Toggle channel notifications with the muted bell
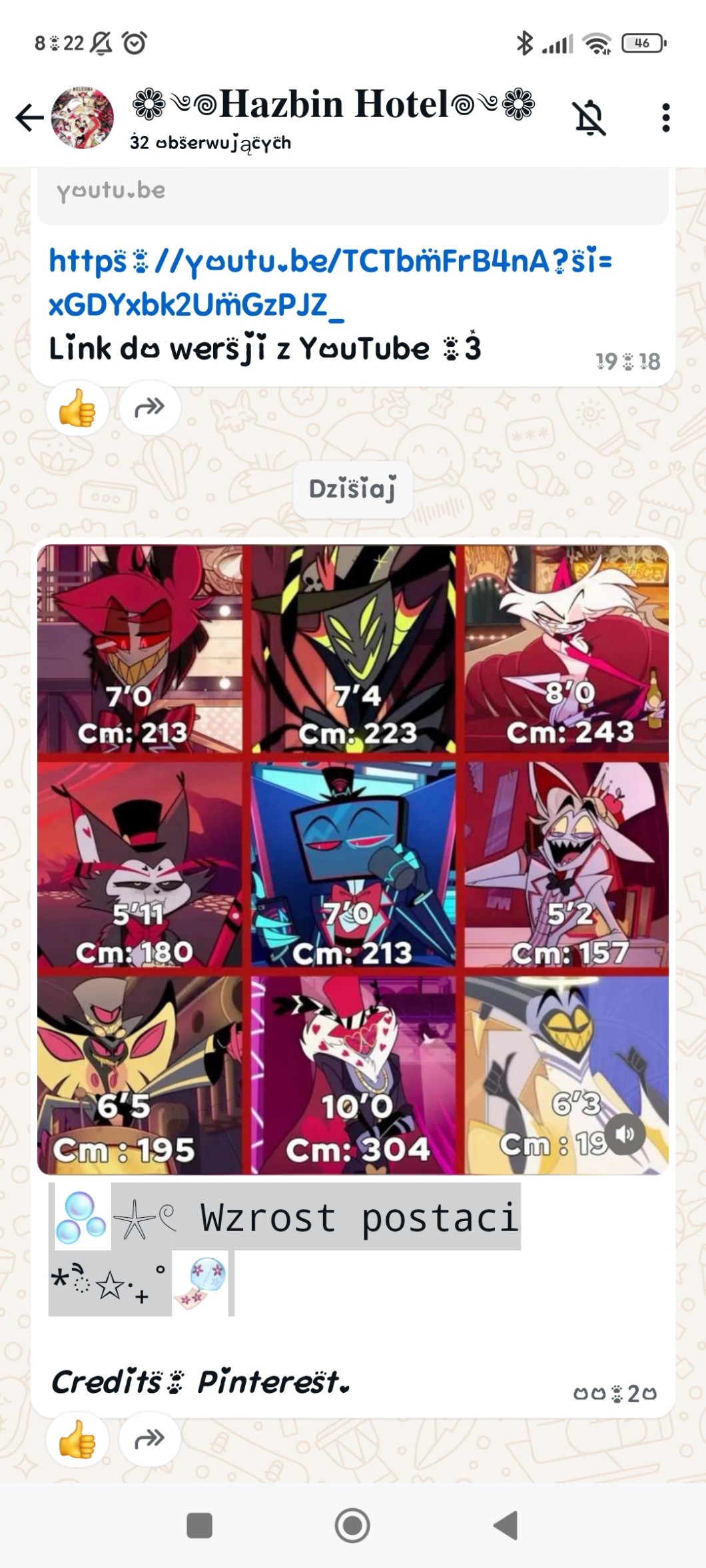This screenshot has width=706, height=1568. pos(589,118)
